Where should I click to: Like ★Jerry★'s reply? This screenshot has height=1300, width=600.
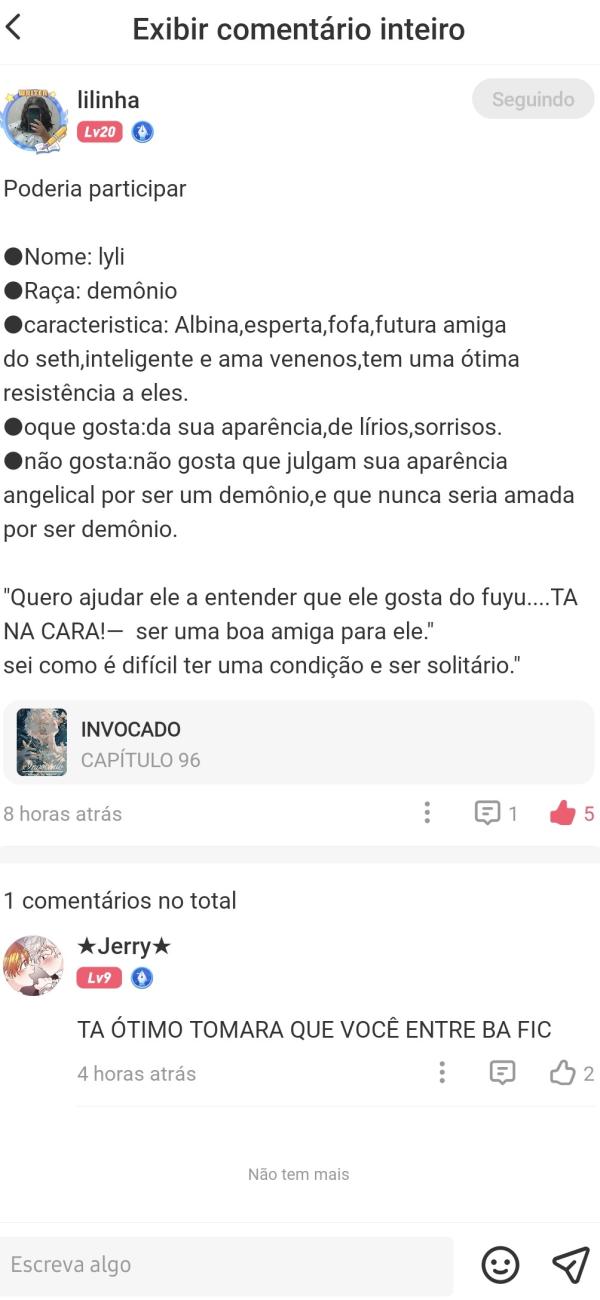point(563,1073)
